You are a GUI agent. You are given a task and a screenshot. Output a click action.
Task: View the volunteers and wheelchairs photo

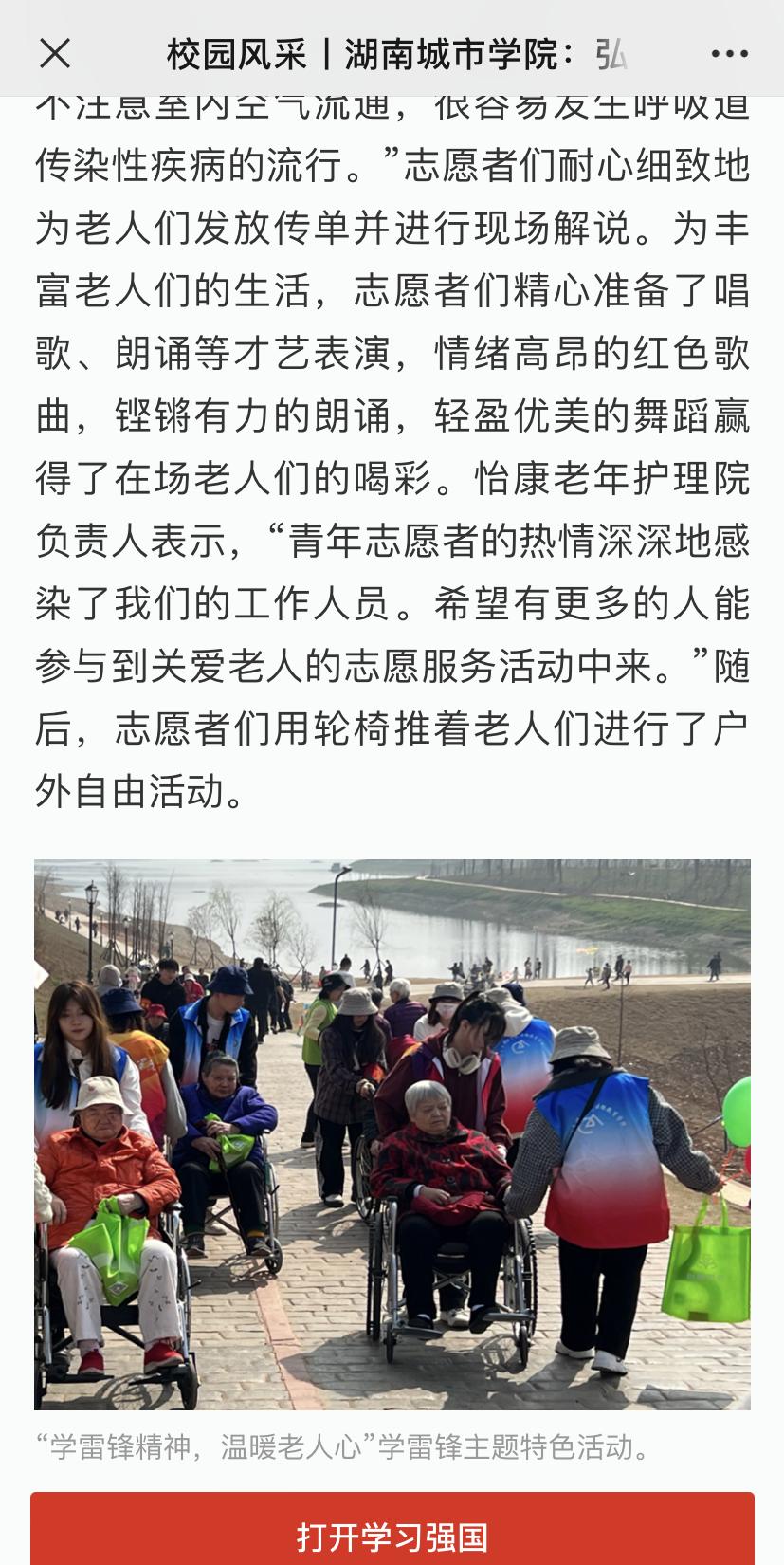[392, 1133]
